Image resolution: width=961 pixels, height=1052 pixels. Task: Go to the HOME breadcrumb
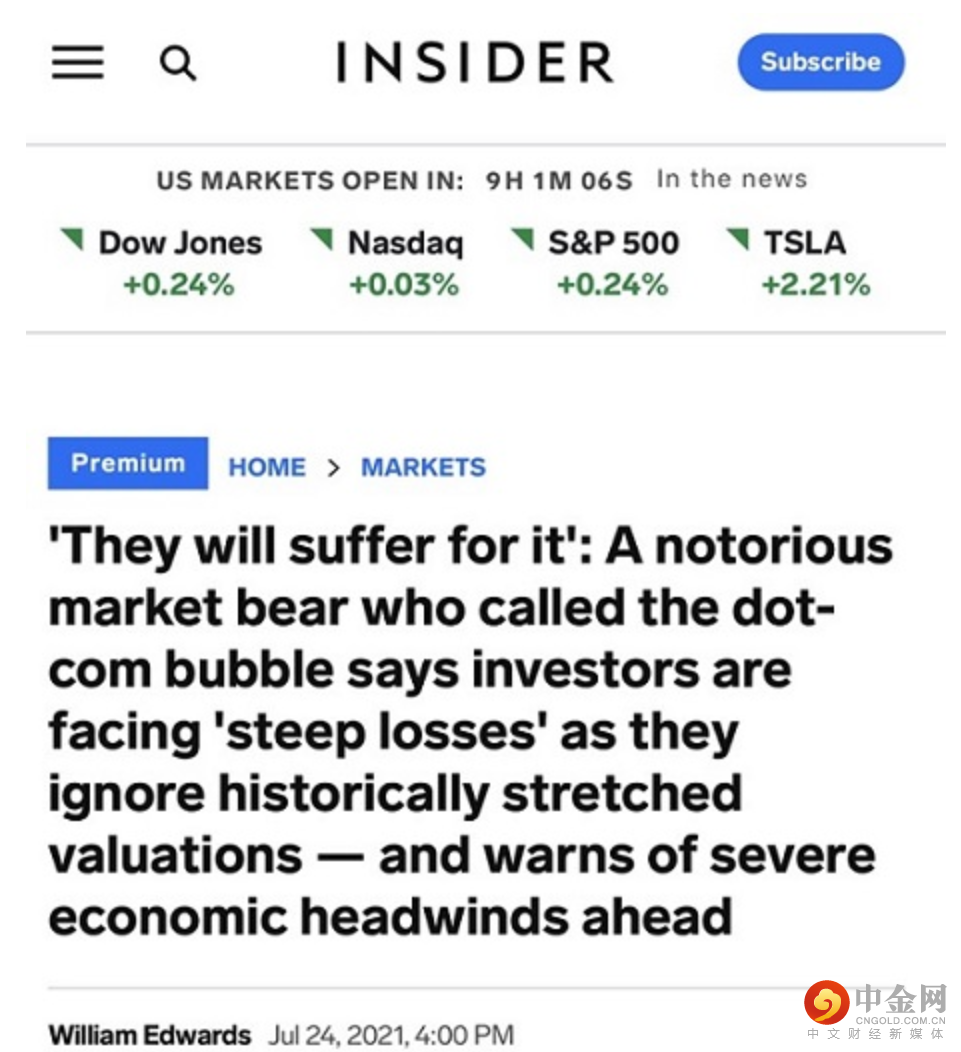tap(267, 467)
